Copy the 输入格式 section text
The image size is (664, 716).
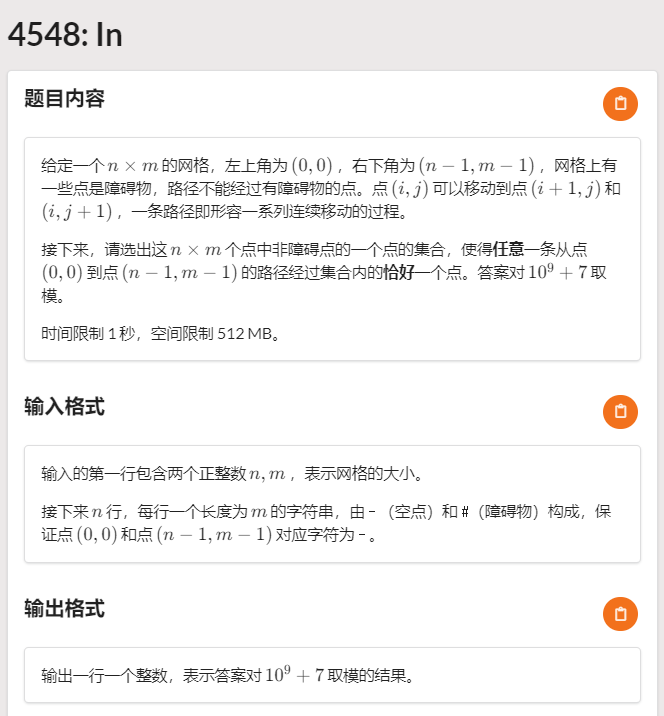(x=620, y=411)
